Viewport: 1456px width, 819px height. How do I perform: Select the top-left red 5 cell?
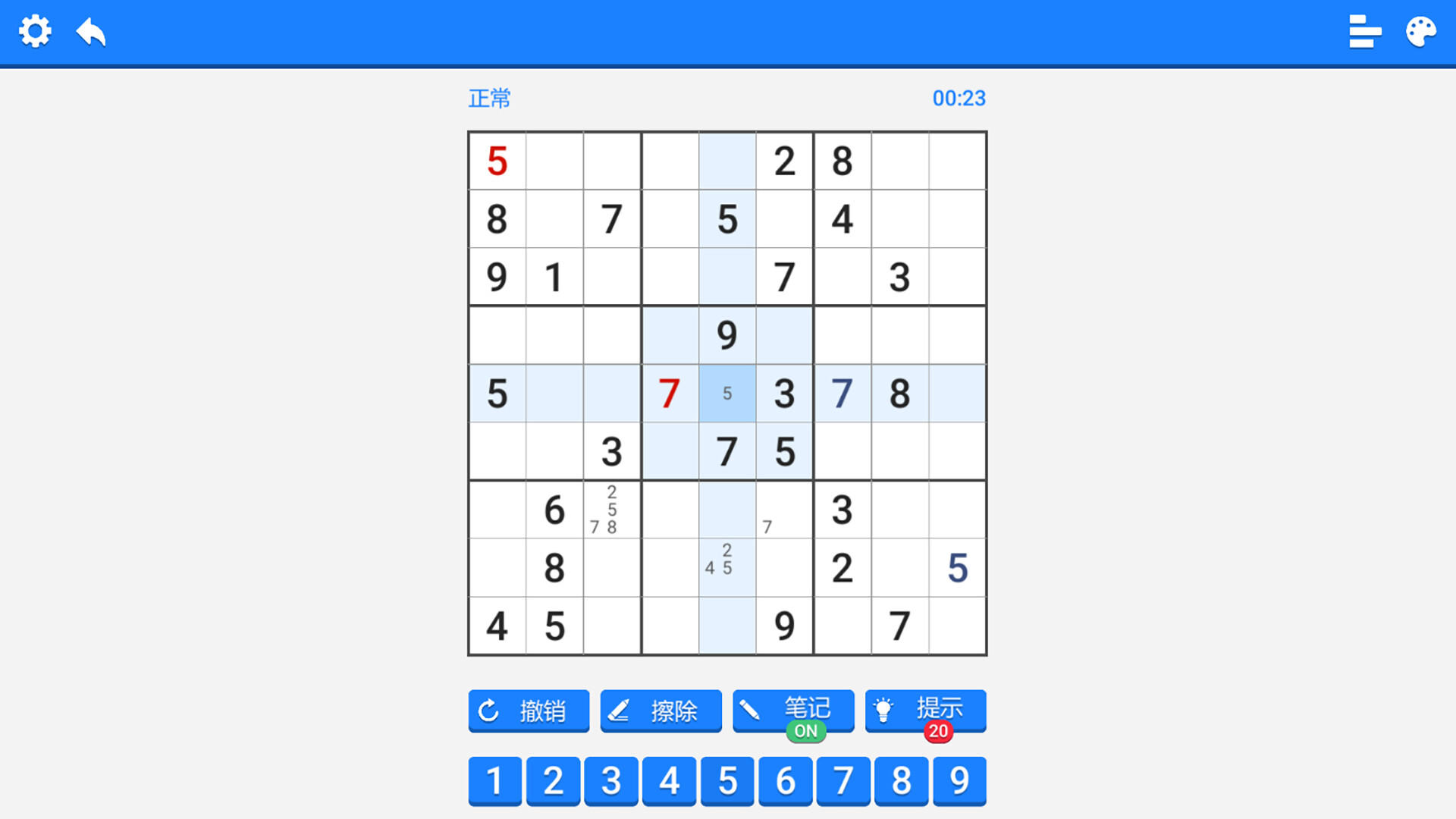click(x=497, y=161)
